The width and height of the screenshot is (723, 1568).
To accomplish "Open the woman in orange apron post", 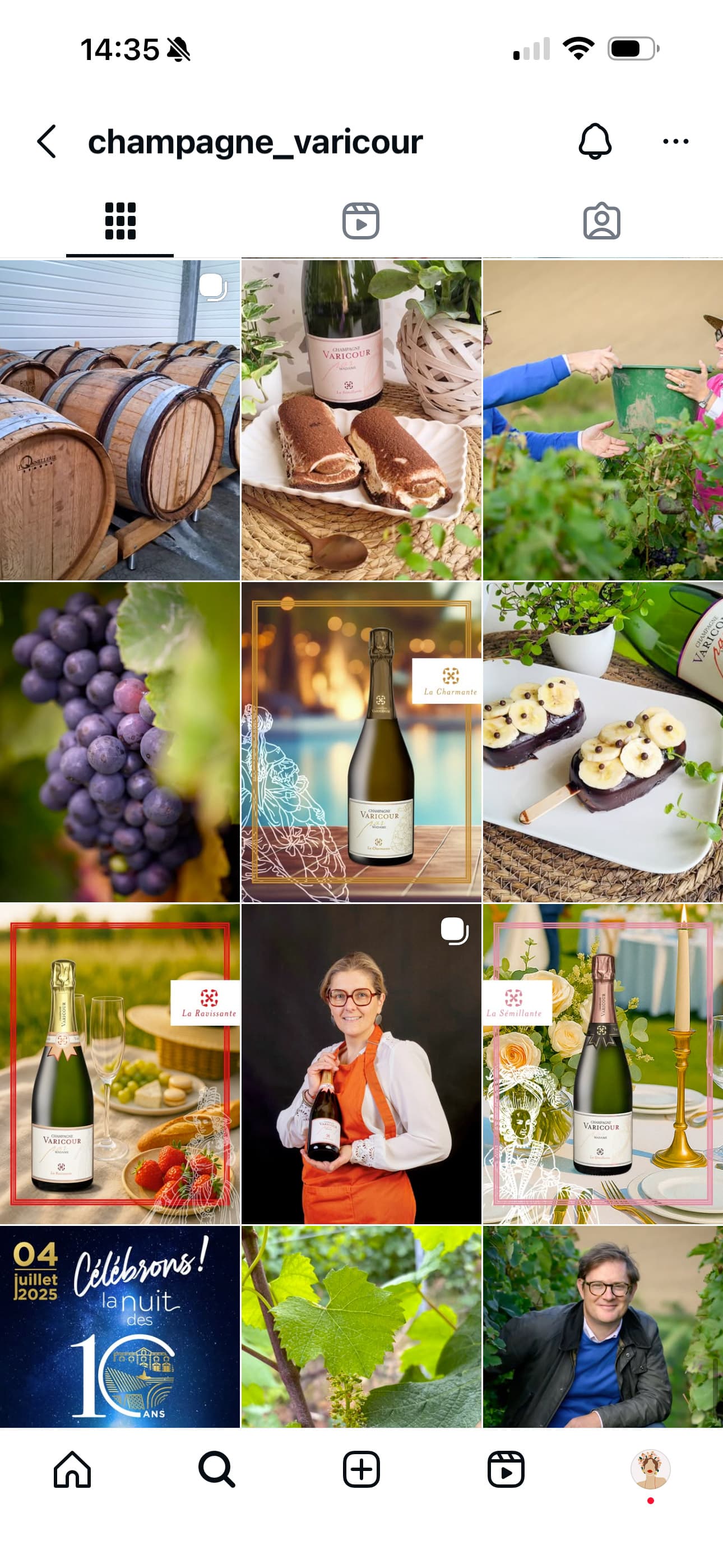I will [x=361, y=1063].
